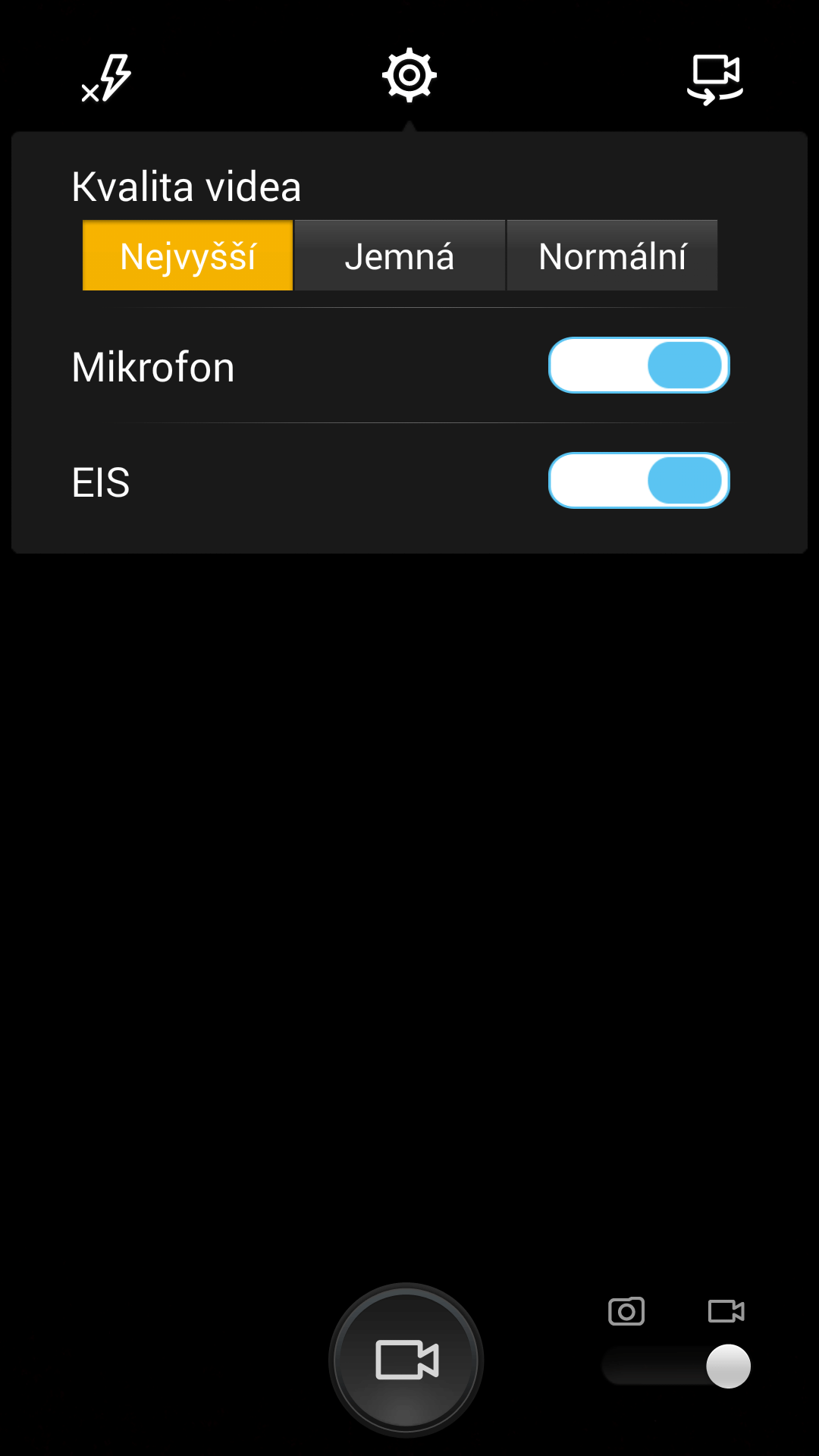Tap the photo/video mode slider

[676, 1367]
